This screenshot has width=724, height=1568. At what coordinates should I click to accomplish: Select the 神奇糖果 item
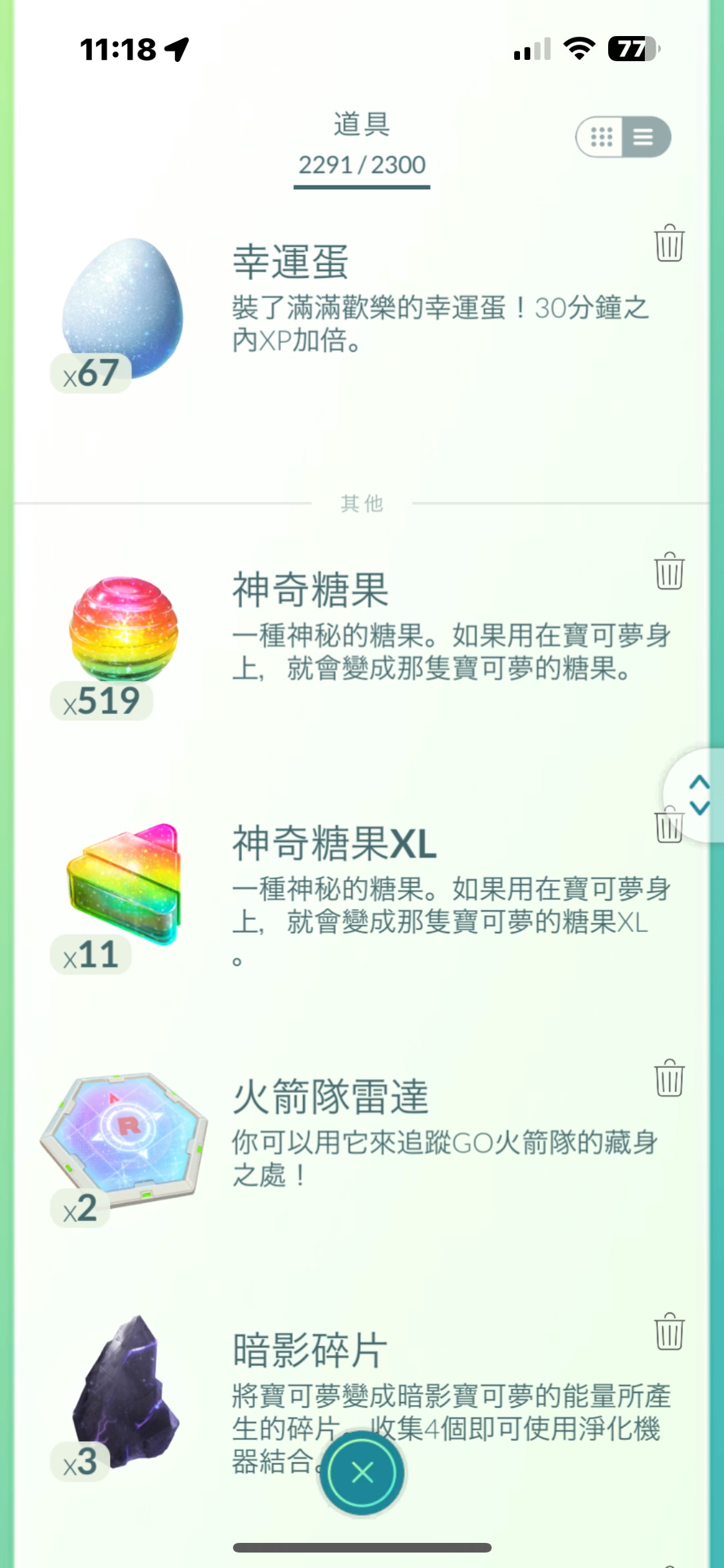click(124, 631)
